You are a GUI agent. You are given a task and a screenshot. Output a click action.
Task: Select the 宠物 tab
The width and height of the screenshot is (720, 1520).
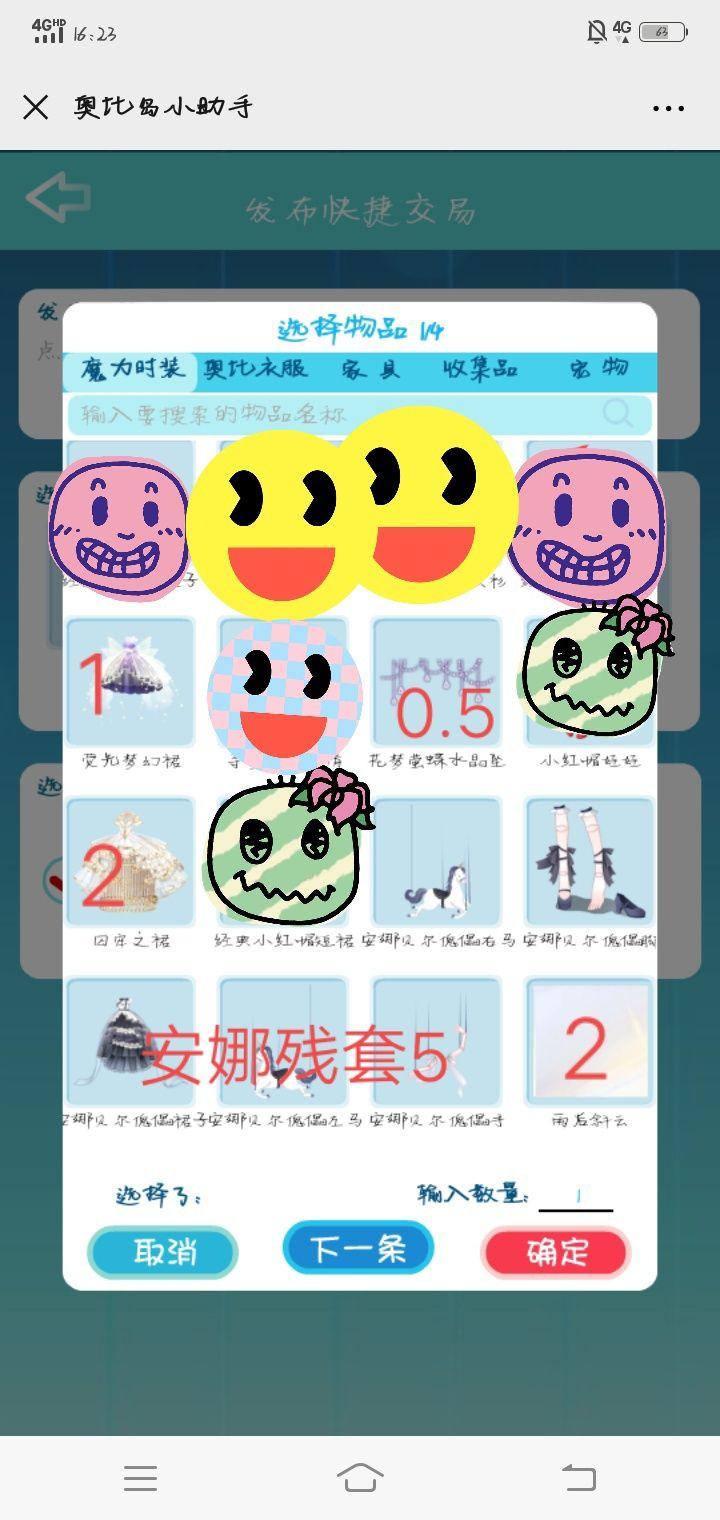tap(600, 370)
